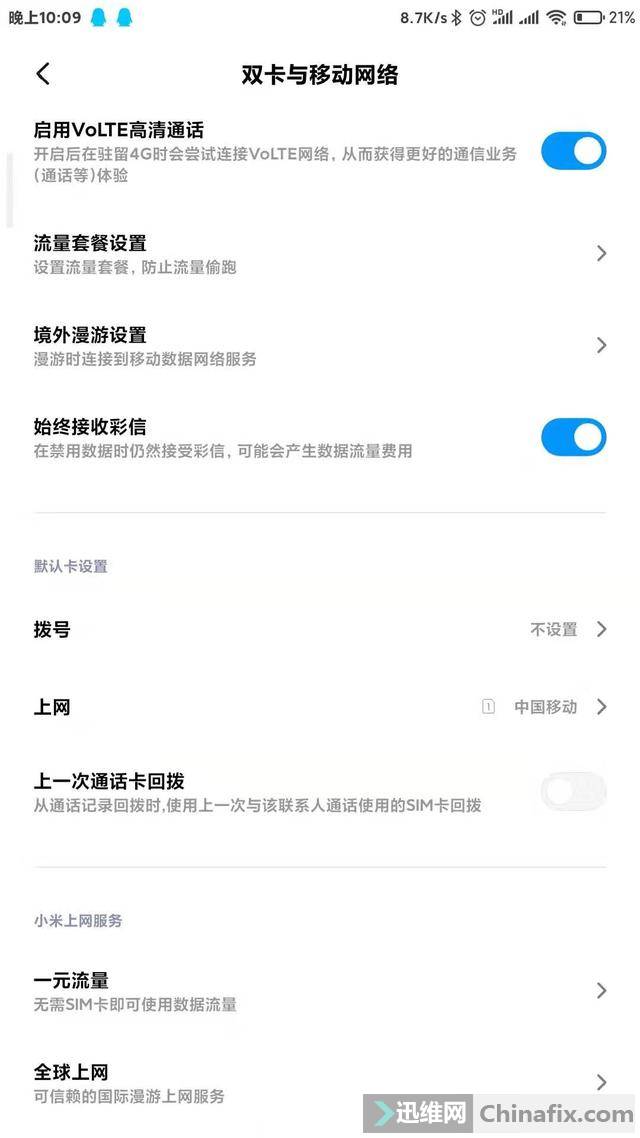Turn off 启用VoLTE高清通话 switch
Image resolution: width=640 pixels, height=1138 pixels.
[x=573, y=151]
